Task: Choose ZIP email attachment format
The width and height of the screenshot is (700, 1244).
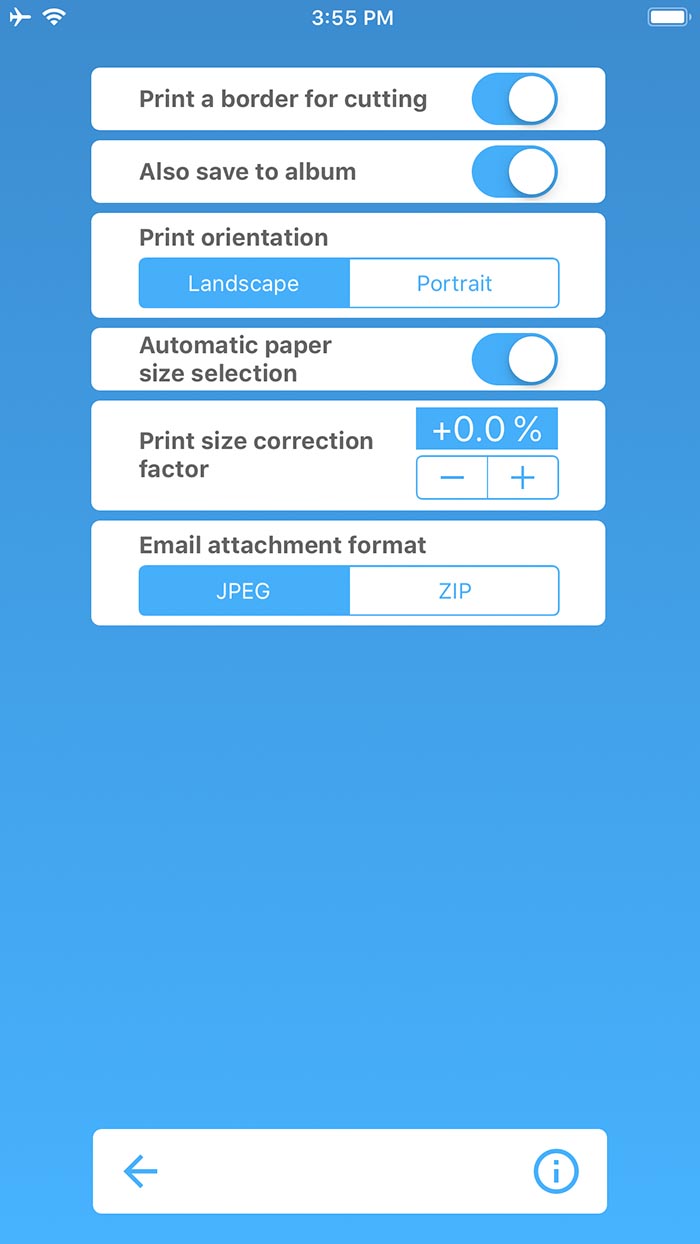Action: (454, 591)
